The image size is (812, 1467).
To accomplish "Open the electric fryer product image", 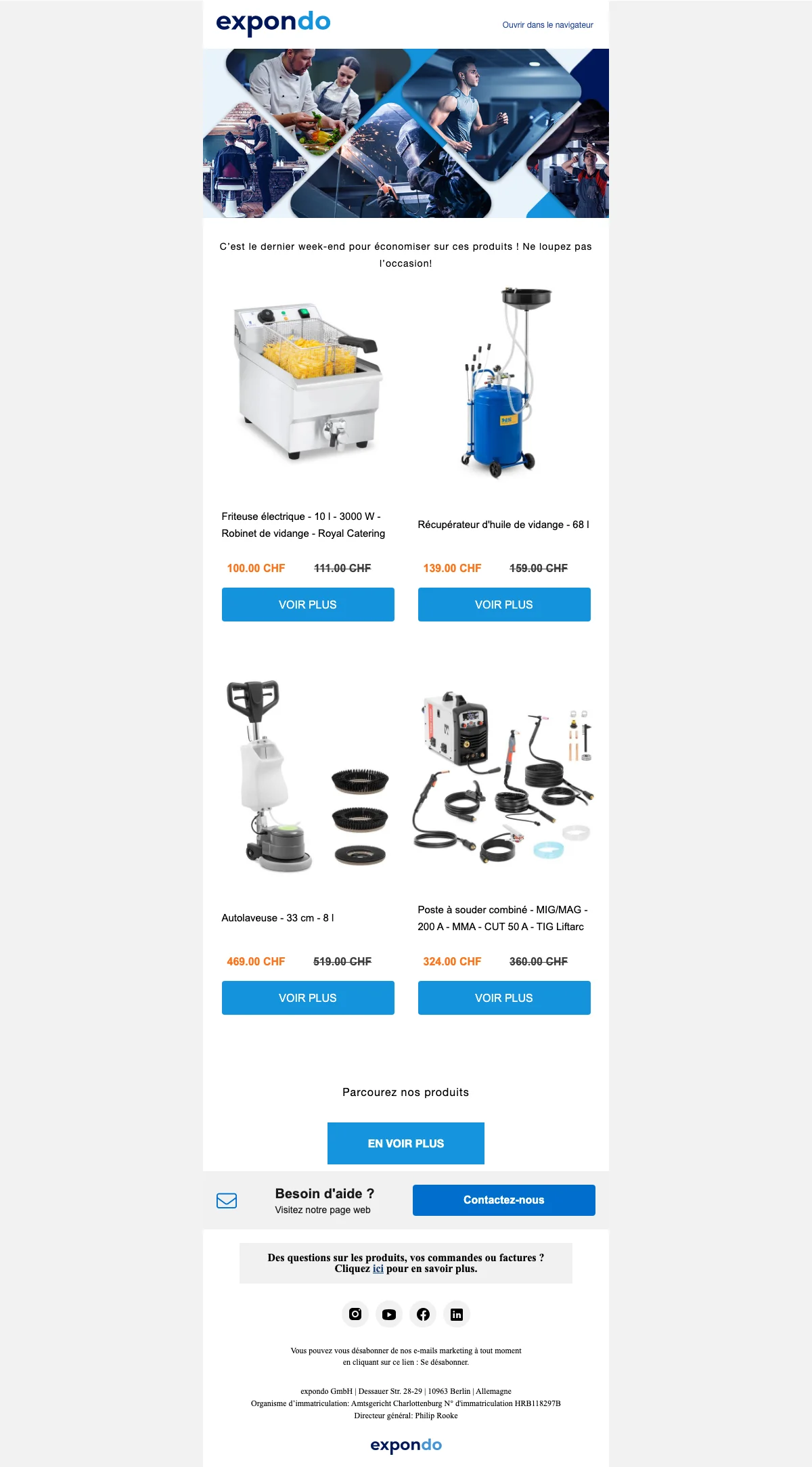I will [308, 382].
